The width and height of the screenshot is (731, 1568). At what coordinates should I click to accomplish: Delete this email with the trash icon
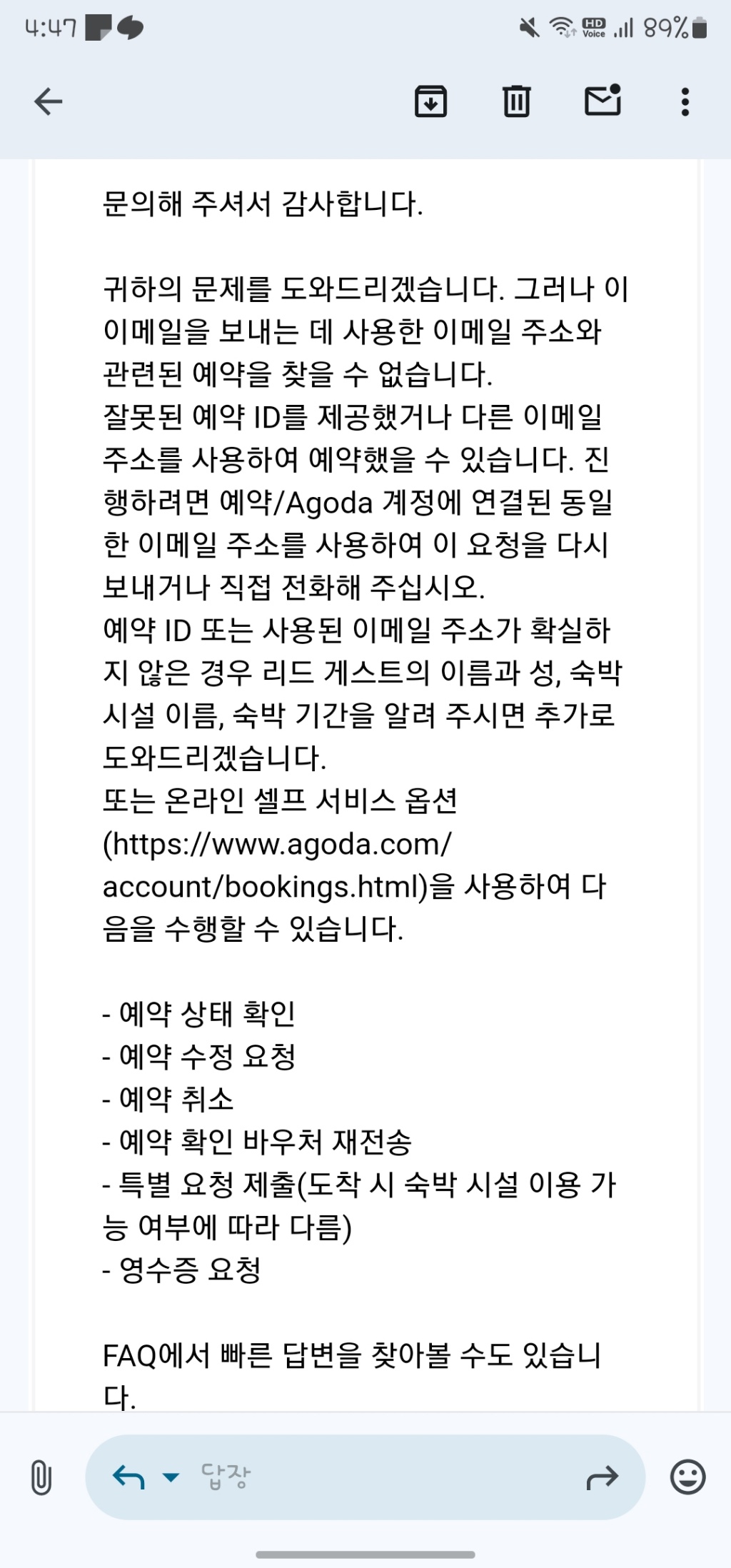[516, 101]
